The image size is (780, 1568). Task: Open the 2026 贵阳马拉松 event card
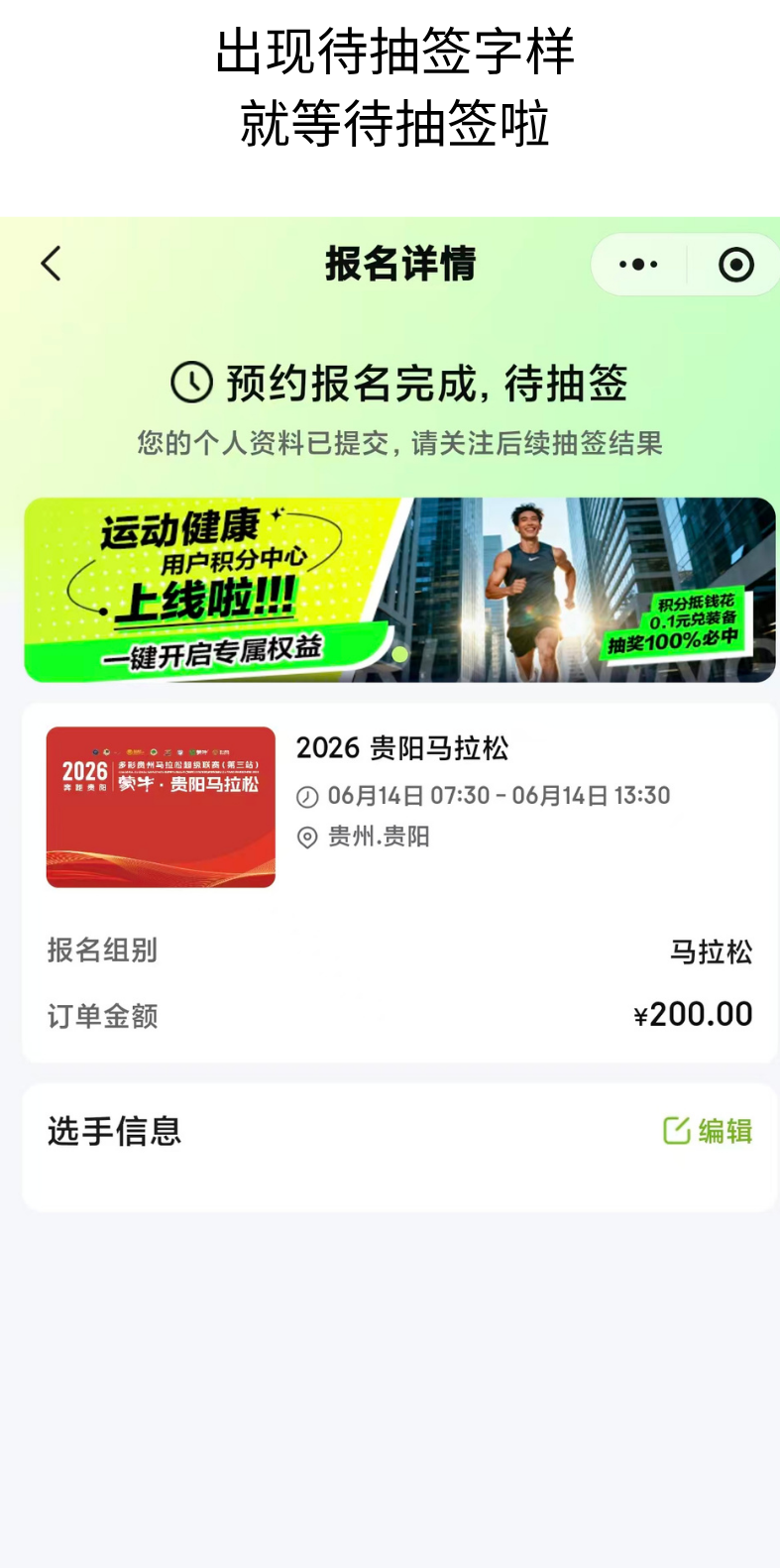(399, 807)
